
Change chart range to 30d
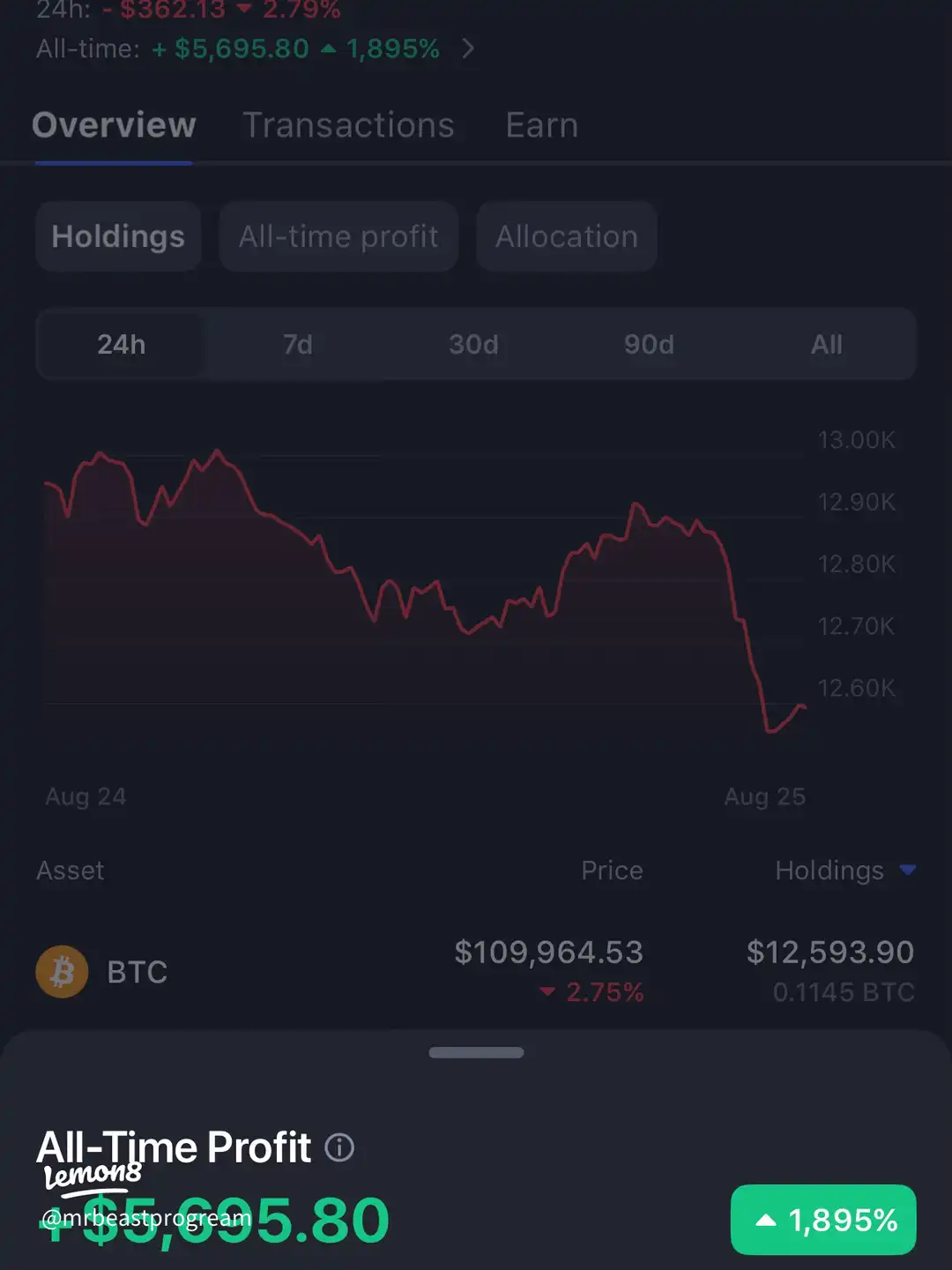(x=473, y=344)
